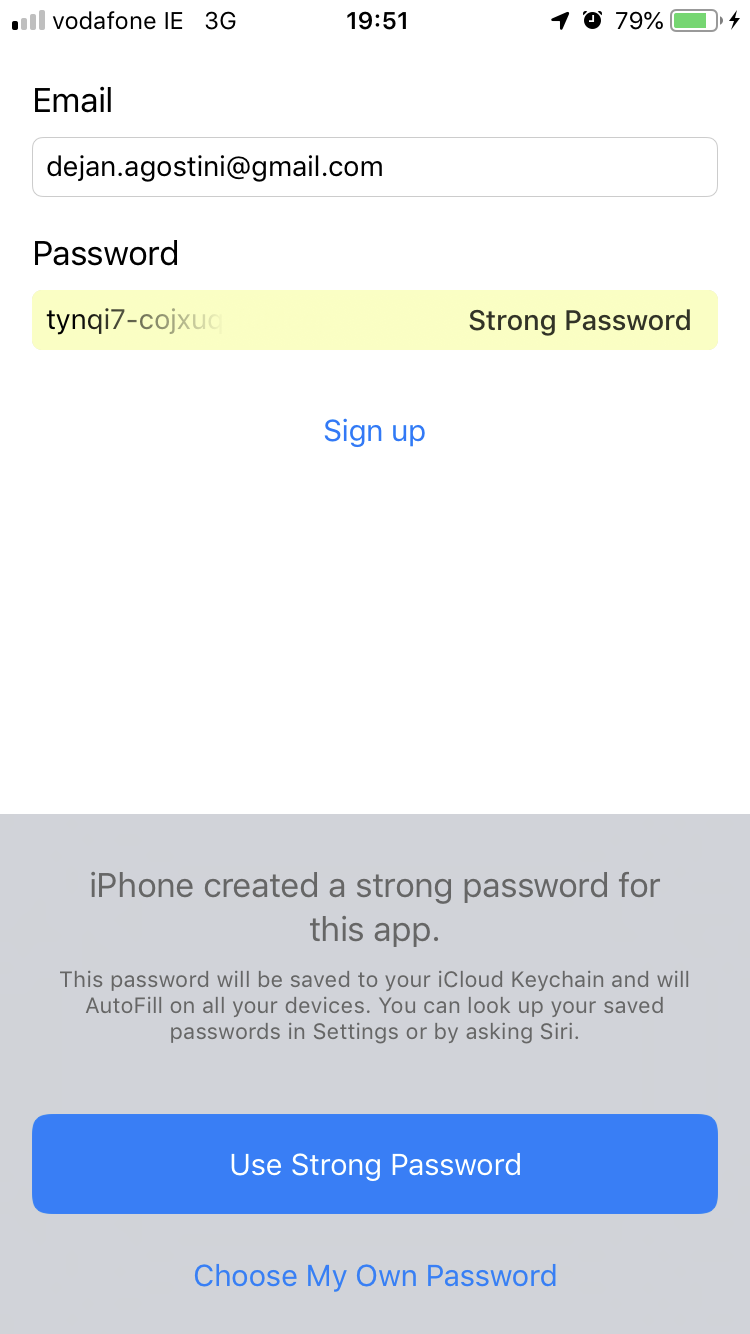750x1334 pixels.
Task: Tap the Sign up link
Action: coord(375,431)
